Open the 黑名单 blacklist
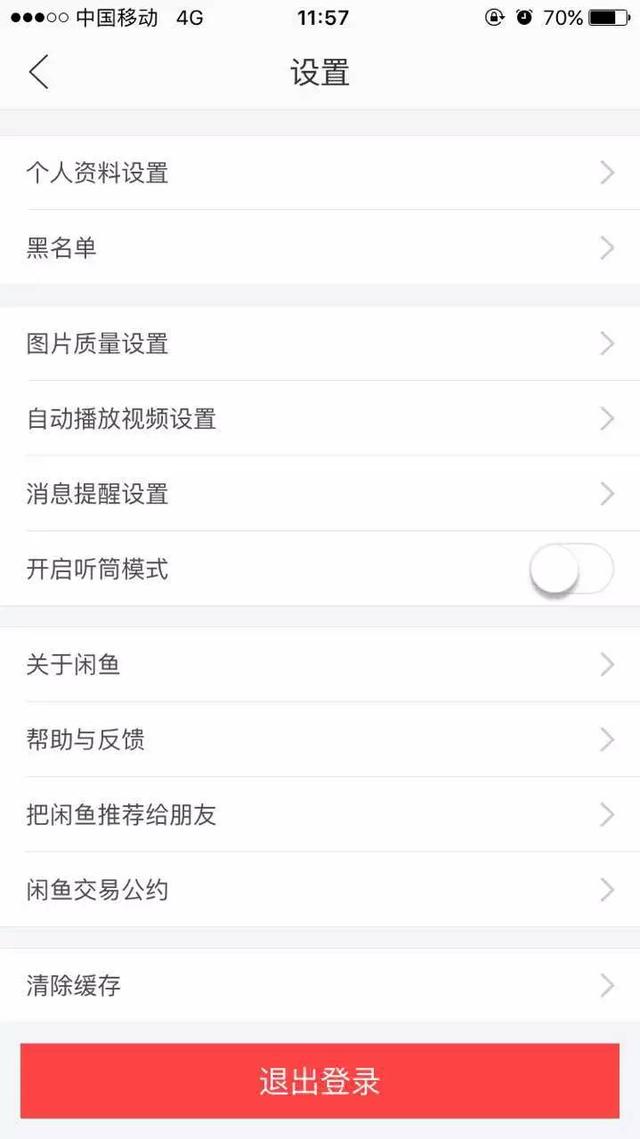 (320, 248)
